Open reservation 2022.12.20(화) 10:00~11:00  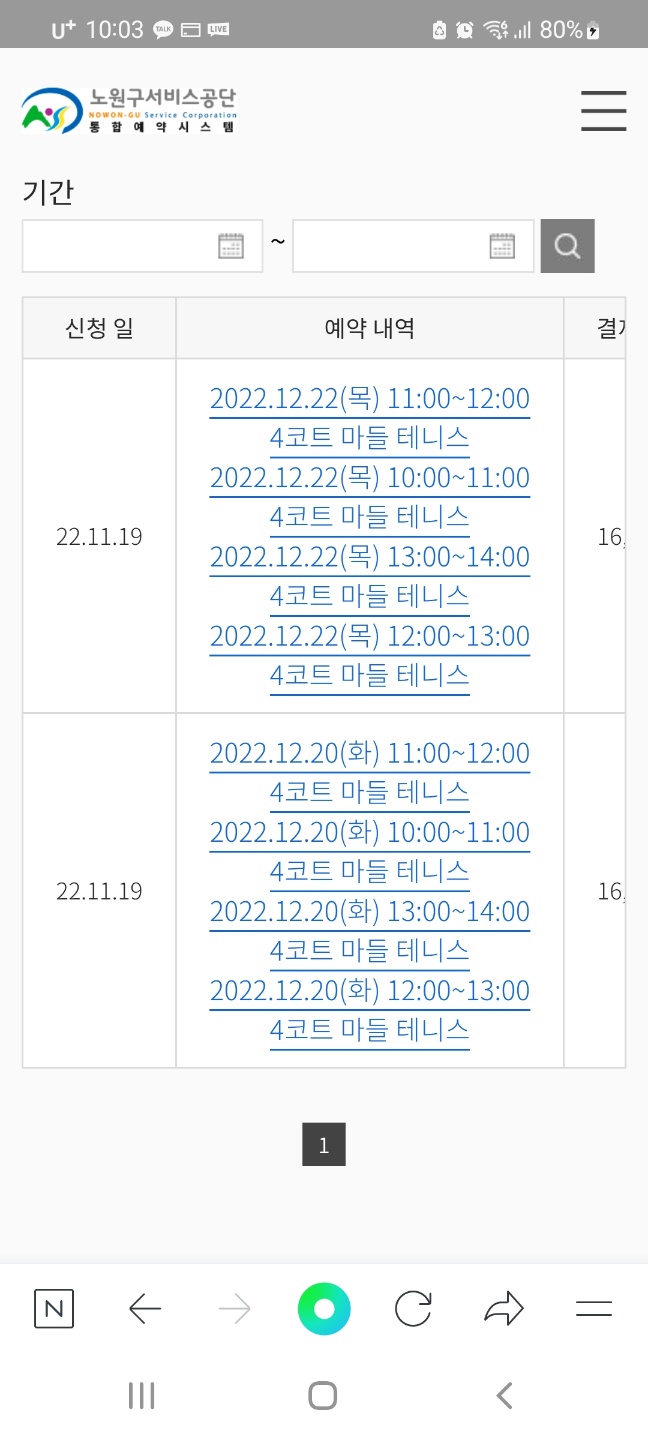[x=369, y=832]
